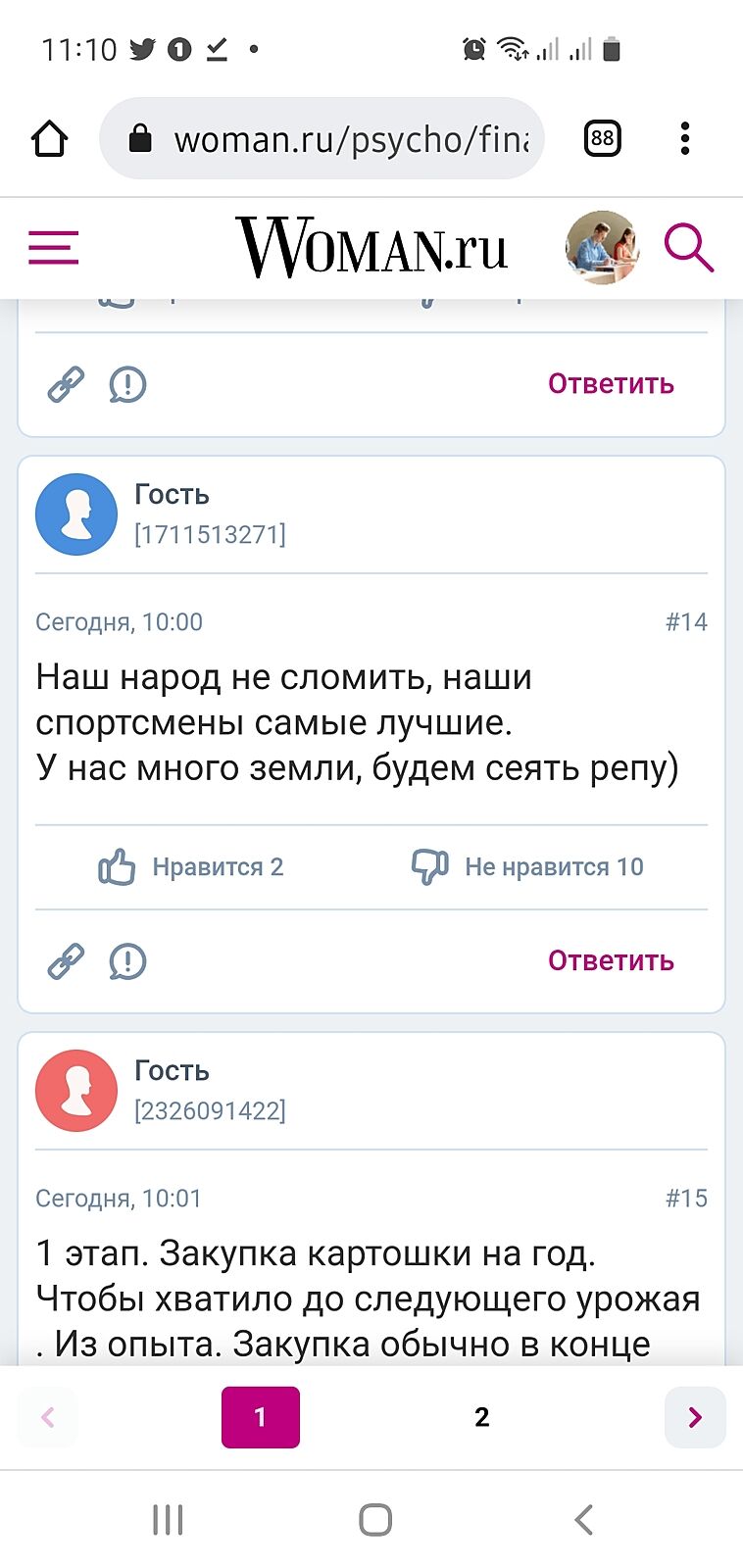The image size is (743, 1568).
Task: Open the browser overflow menu
Action: point(685,138)
